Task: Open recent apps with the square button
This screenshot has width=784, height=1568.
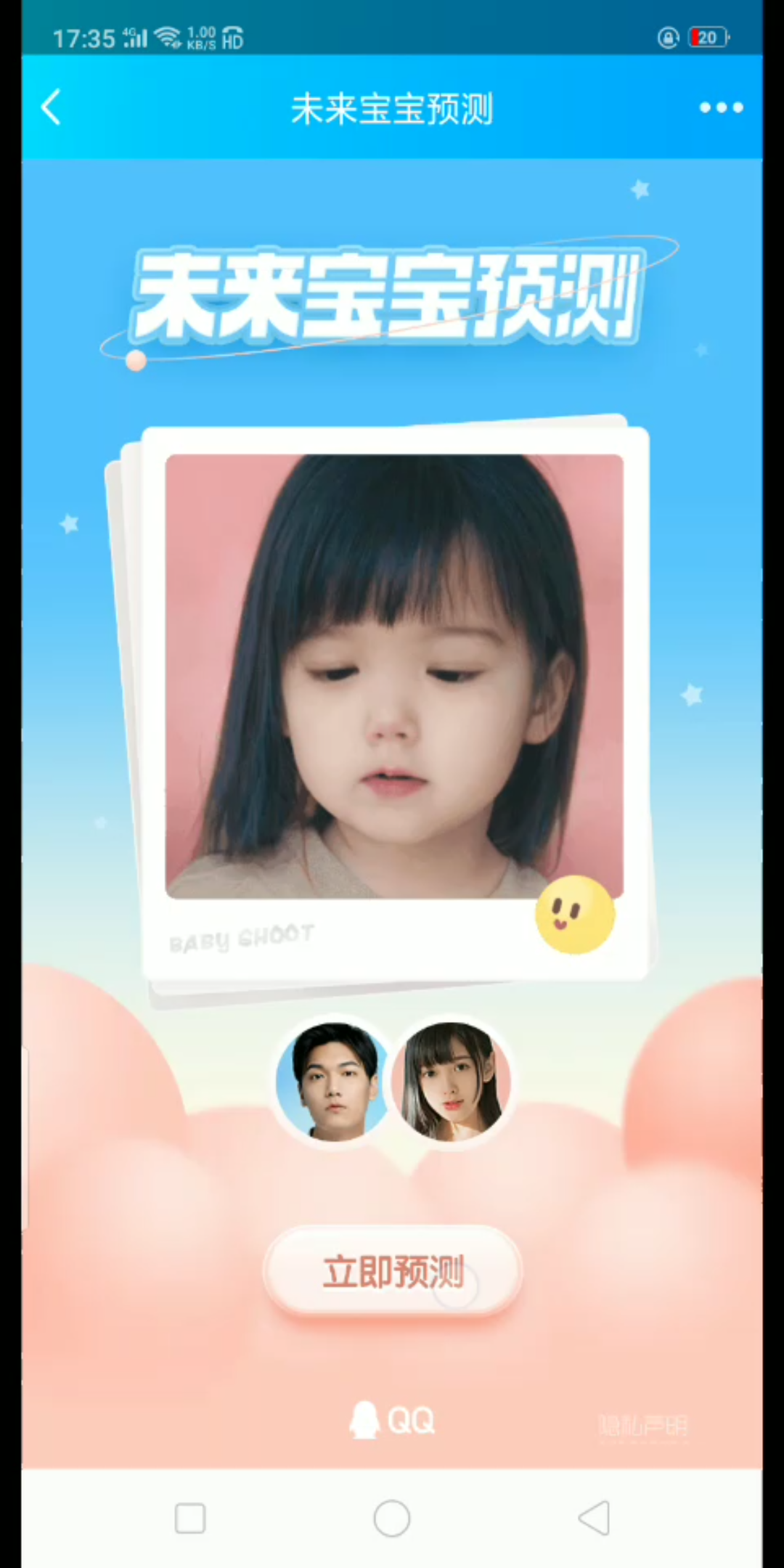Action: pyautogui.click(x=190, y=1518)
